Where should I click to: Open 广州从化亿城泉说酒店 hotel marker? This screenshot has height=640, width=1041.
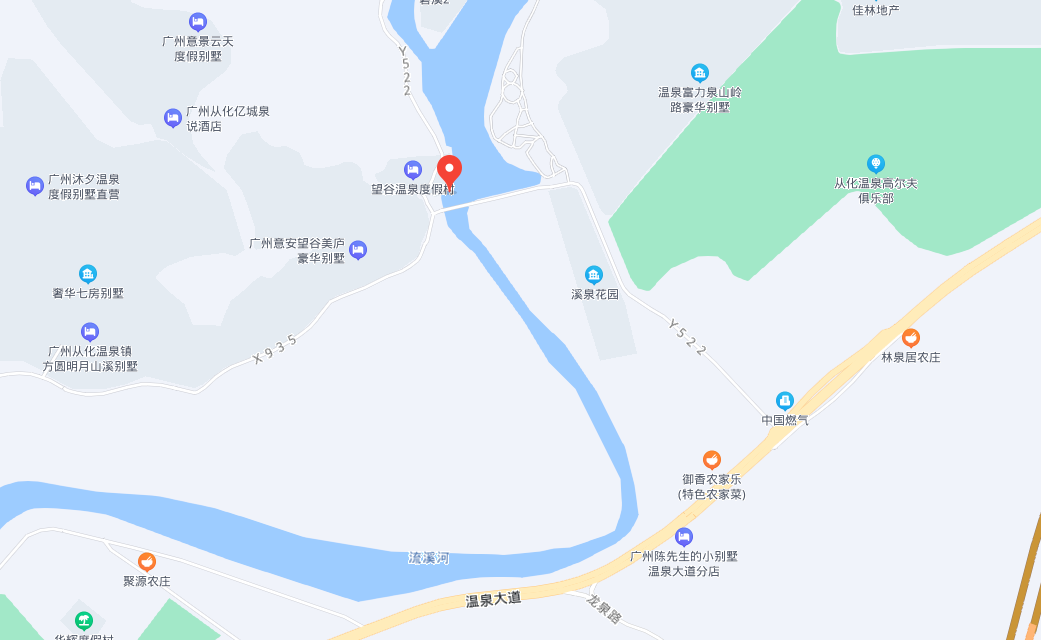pos(173,118)
